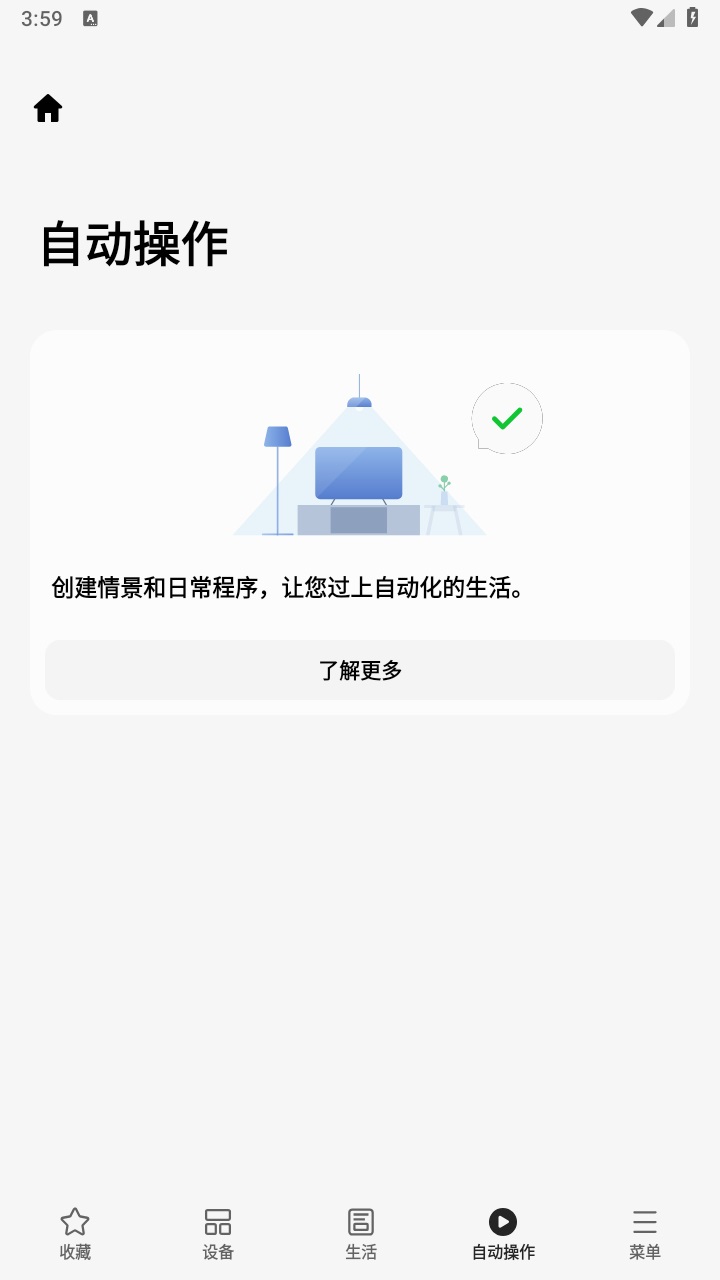Tap the keyboard indicator icon in status bar
The image size is (720, 1280).
click(x=91, y=17)
